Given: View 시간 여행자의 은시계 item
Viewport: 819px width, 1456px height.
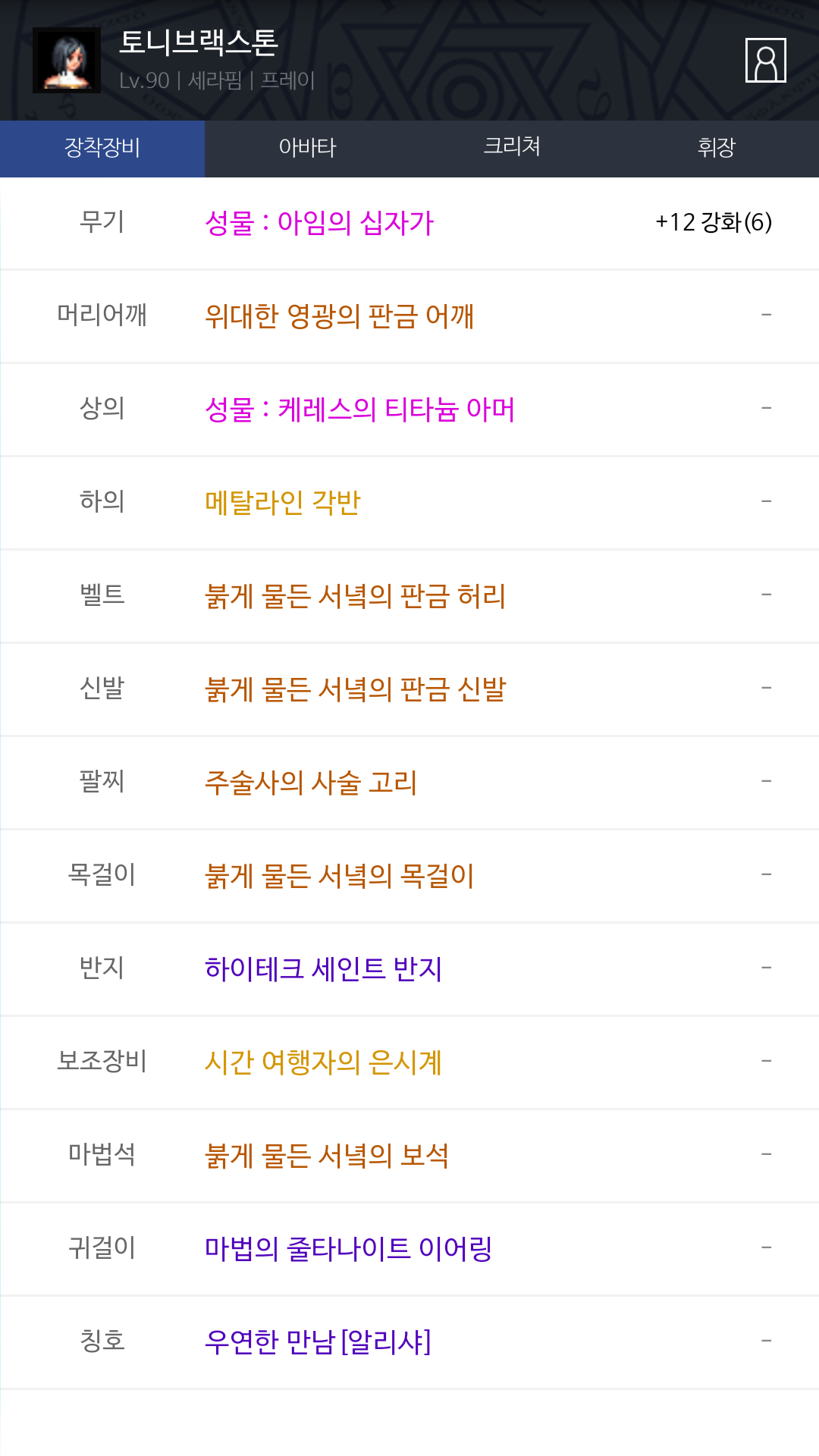Looking at the screenshot, I should (323, 1062).
